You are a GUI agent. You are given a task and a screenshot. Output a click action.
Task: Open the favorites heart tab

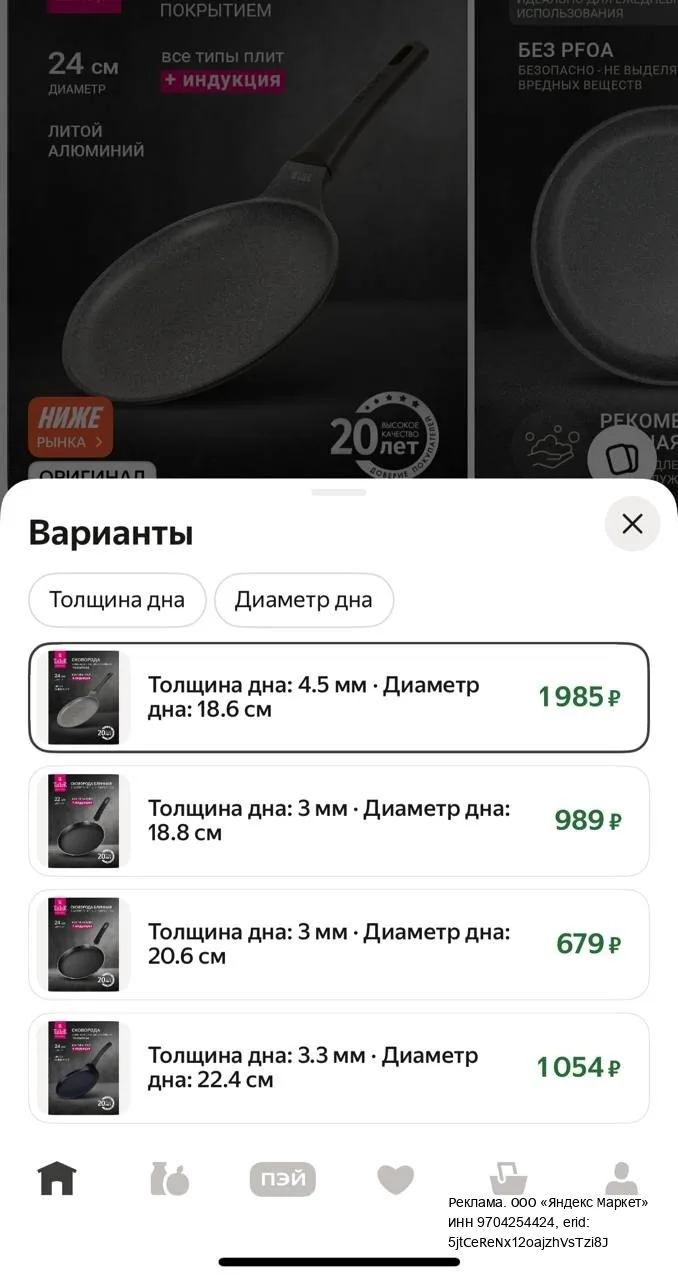(x=396, y=1180)
